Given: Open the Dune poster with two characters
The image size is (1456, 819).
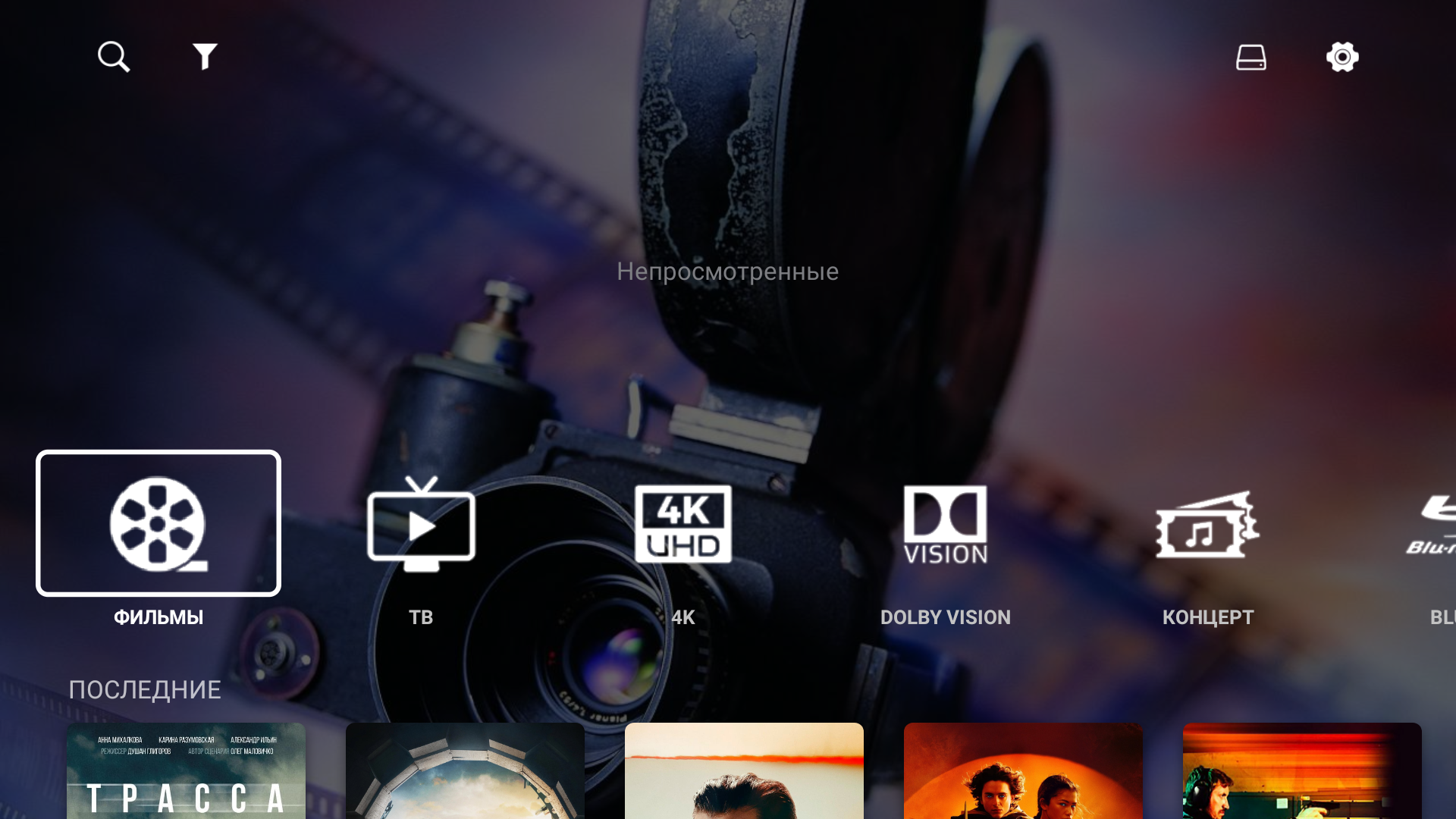Looking at the screenshot, I should pos(1023,770).
